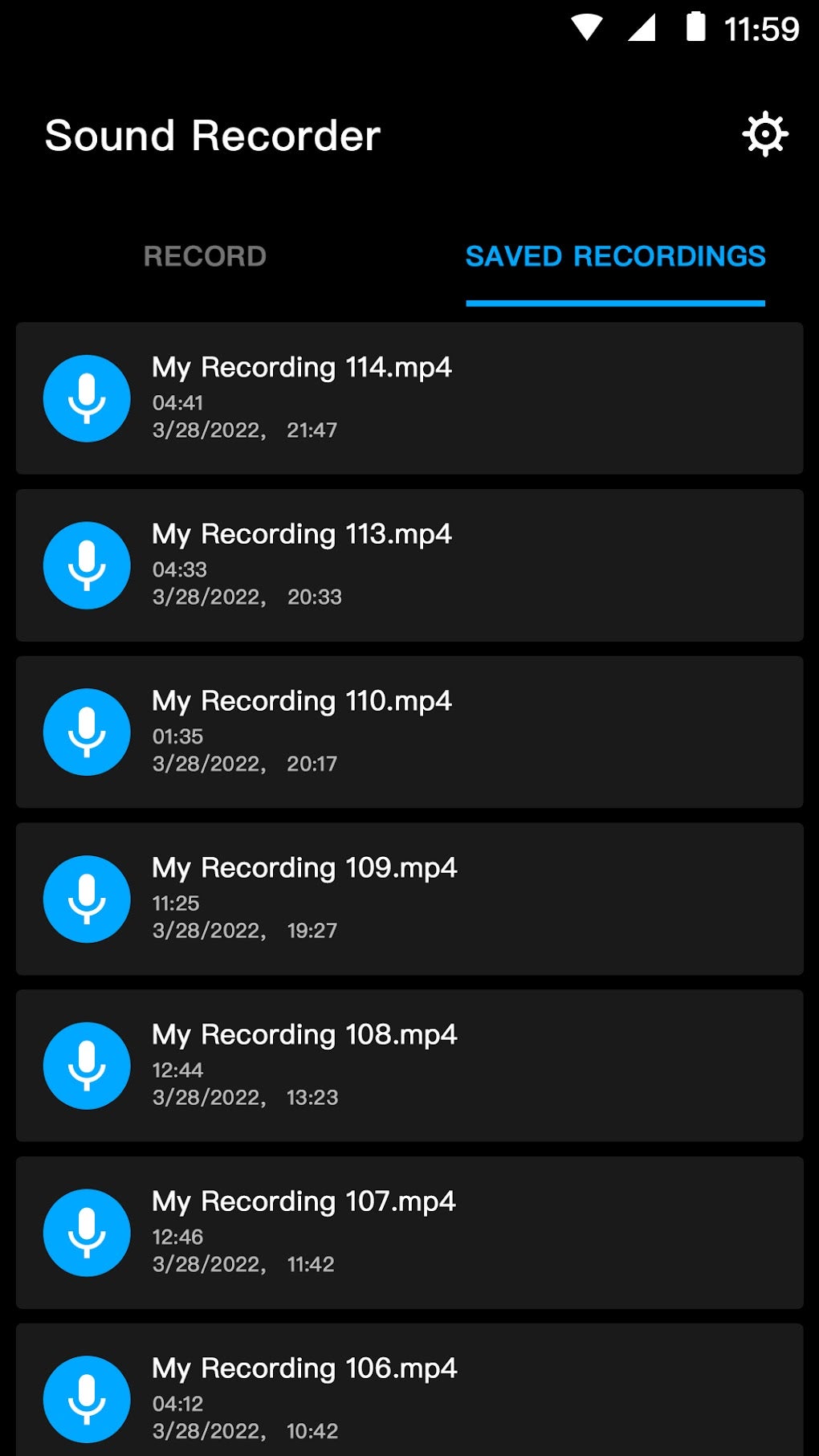Click the microphone icon for My Recording 106.mp4
The width and height of the screenshot is (819, 1456).
(x=87, y=1400)
